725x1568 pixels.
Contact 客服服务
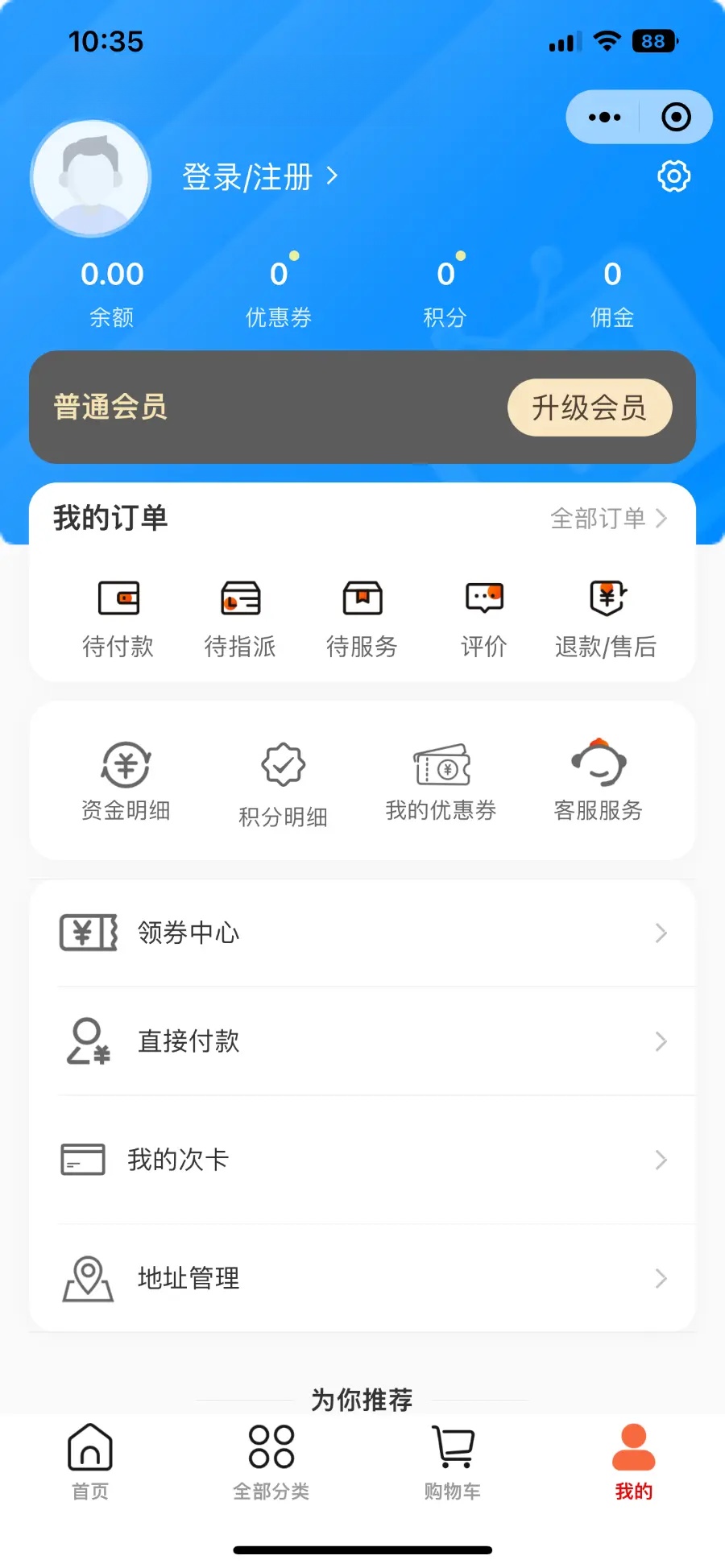coord(598,781)
